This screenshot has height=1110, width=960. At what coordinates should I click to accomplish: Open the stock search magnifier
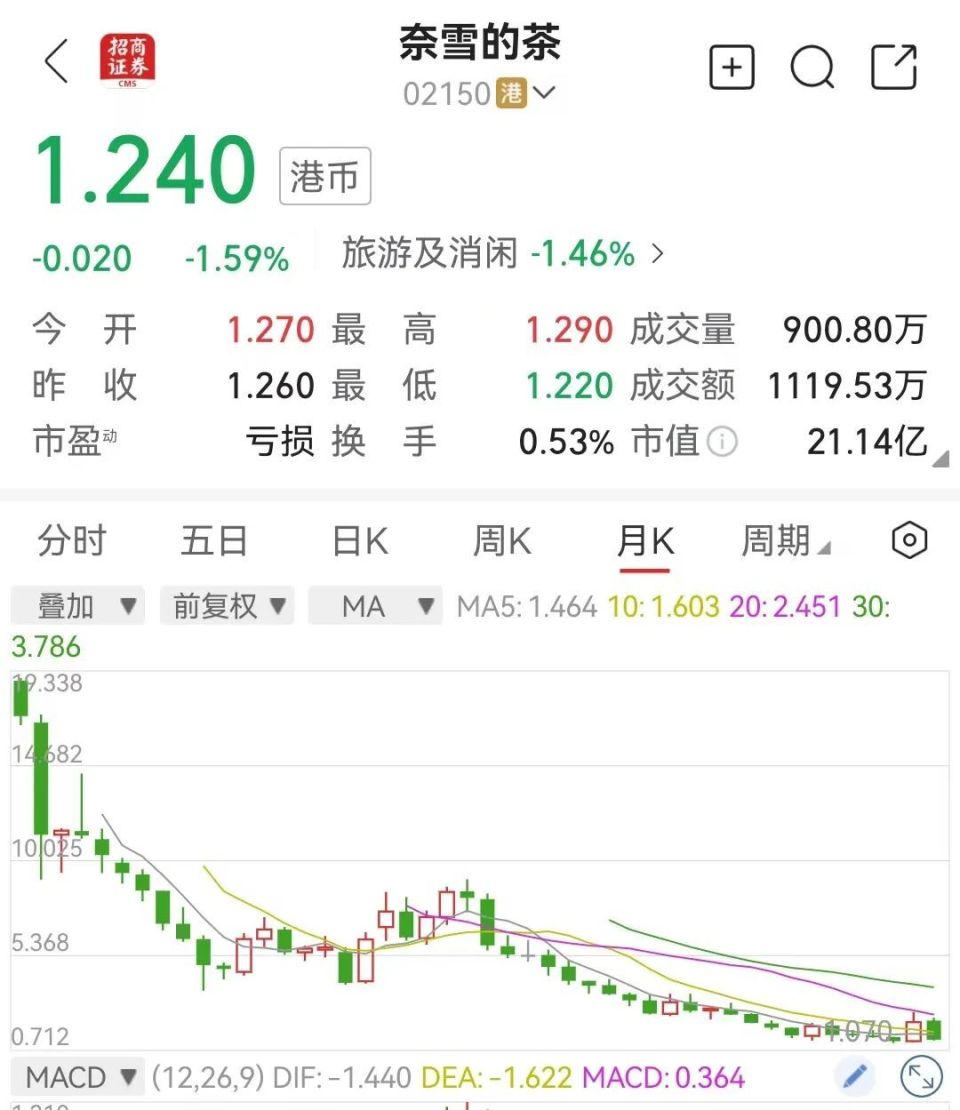(x=812, y=67)
